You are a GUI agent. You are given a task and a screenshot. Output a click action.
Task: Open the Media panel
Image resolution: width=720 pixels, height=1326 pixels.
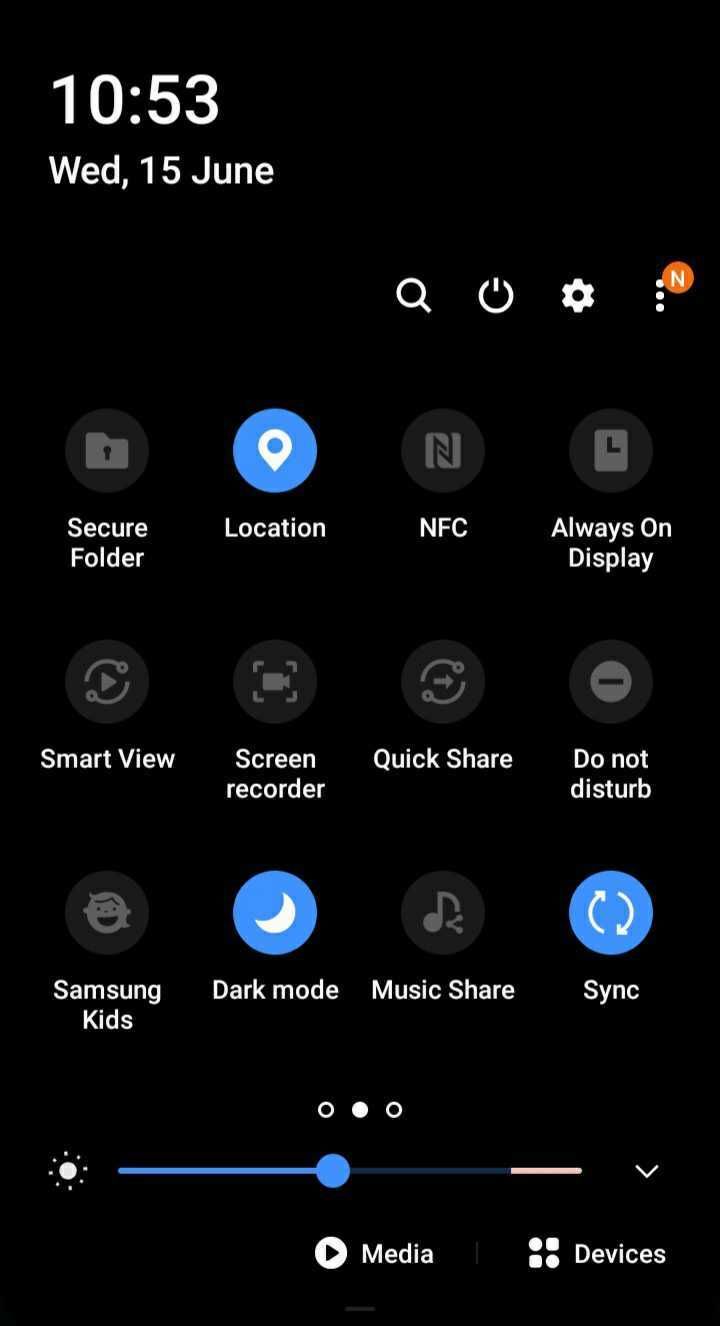tap(374, 1253)
